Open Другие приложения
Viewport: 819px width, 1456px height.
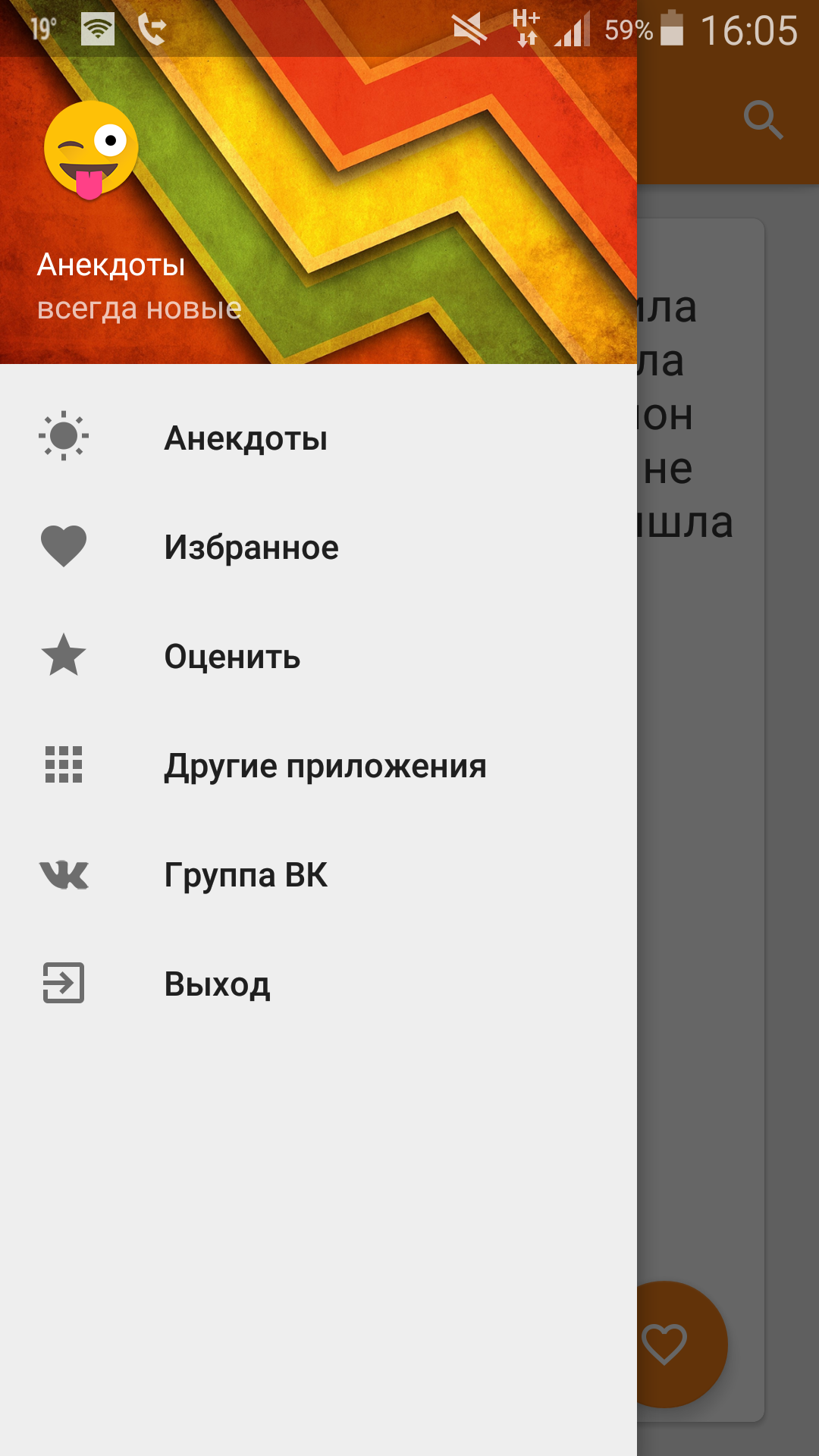[318, 765]
